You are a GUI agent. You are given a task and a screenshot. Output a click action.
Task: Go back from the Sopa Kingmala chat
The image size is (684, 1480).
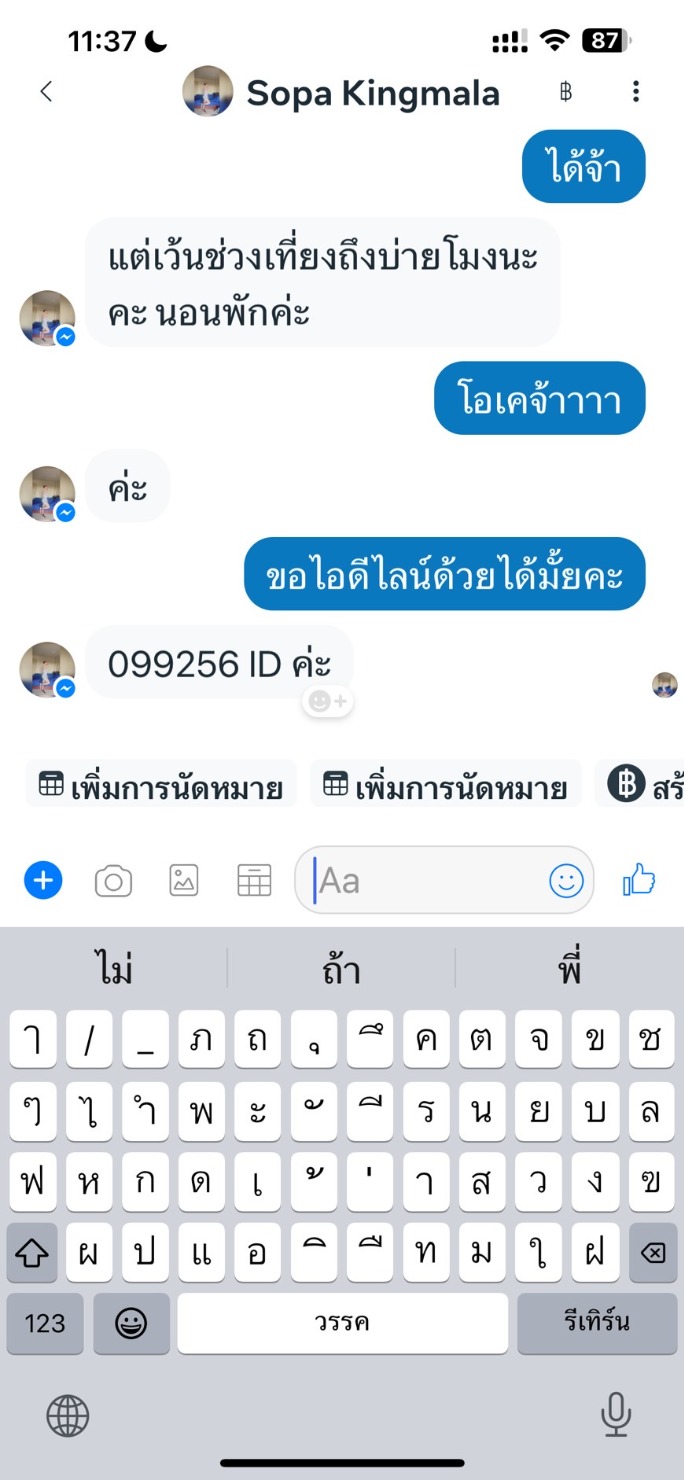click(x=46, y=92)
